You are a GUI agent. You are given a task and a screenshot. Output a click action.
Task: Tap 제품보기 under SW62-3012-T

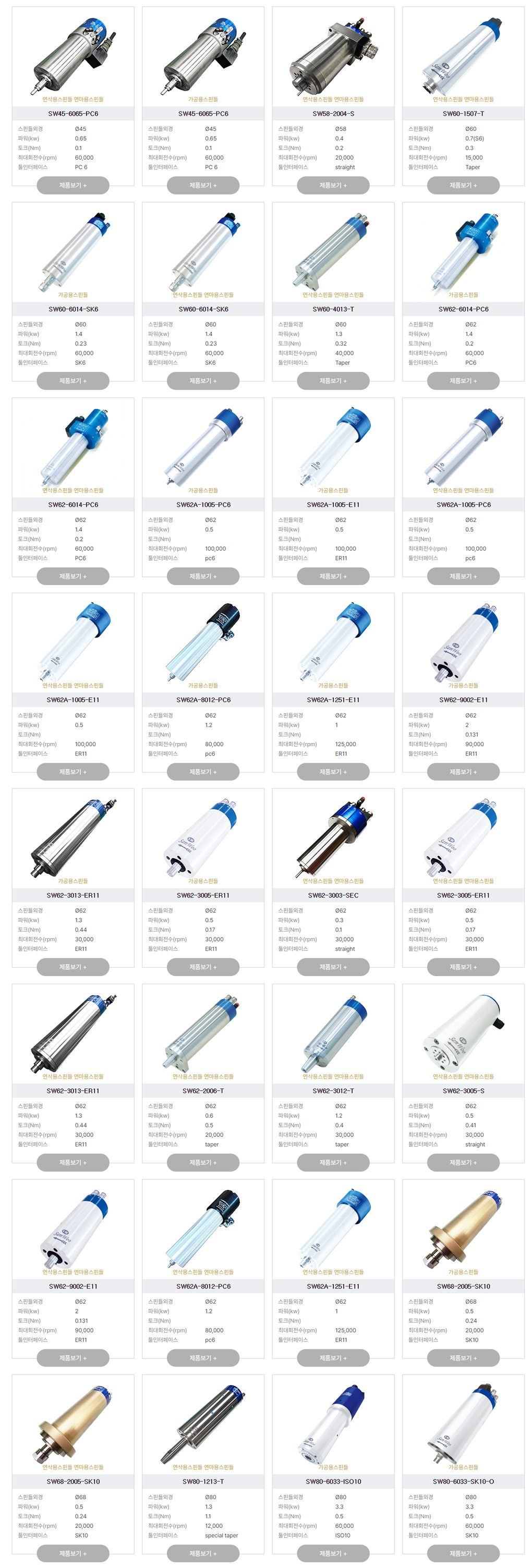(x=333, y=1162)
